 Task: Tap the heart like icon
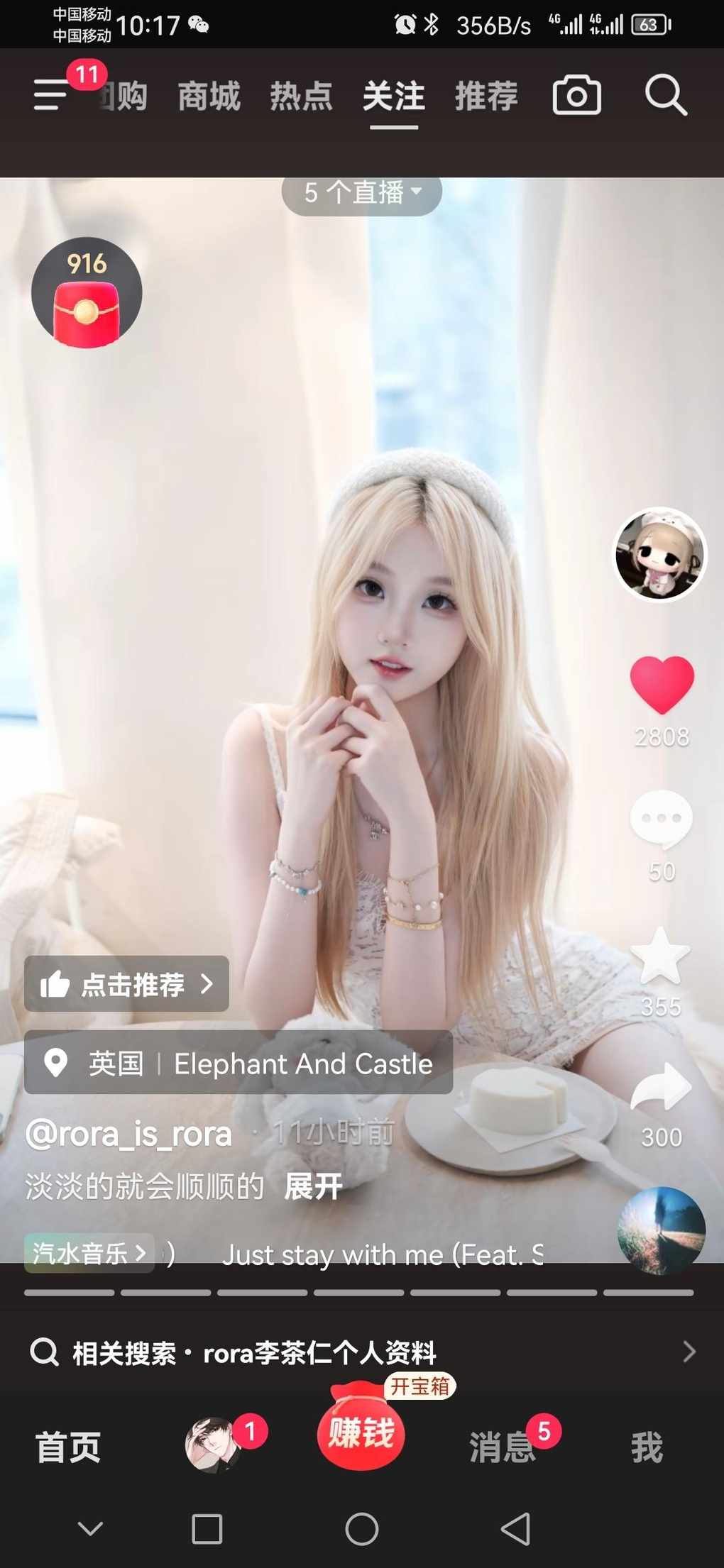click(x=662, y=685)
